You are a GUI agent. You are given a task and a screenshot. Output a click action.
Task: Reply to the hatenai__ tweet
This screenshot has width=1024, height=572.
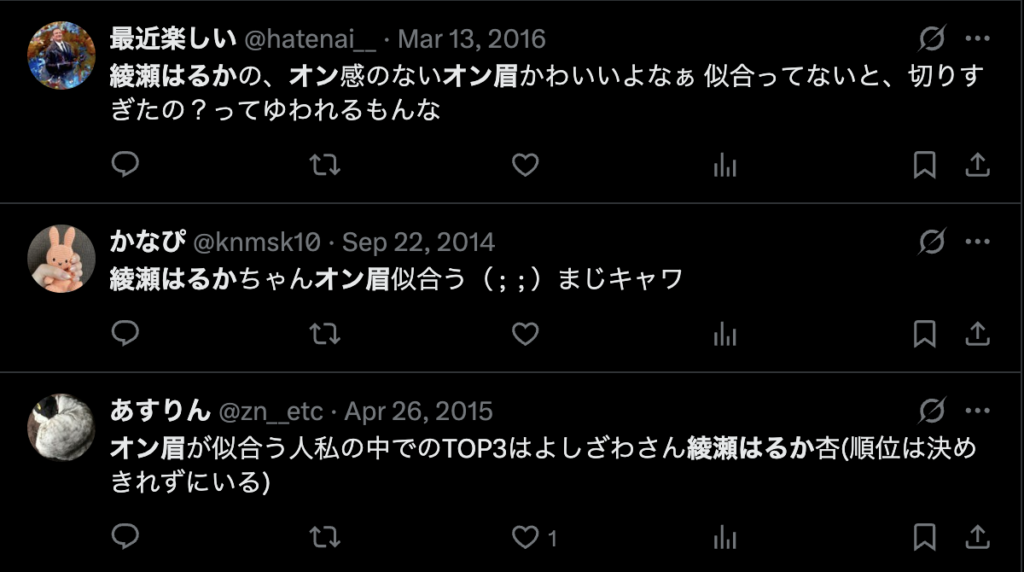[125, 165]
